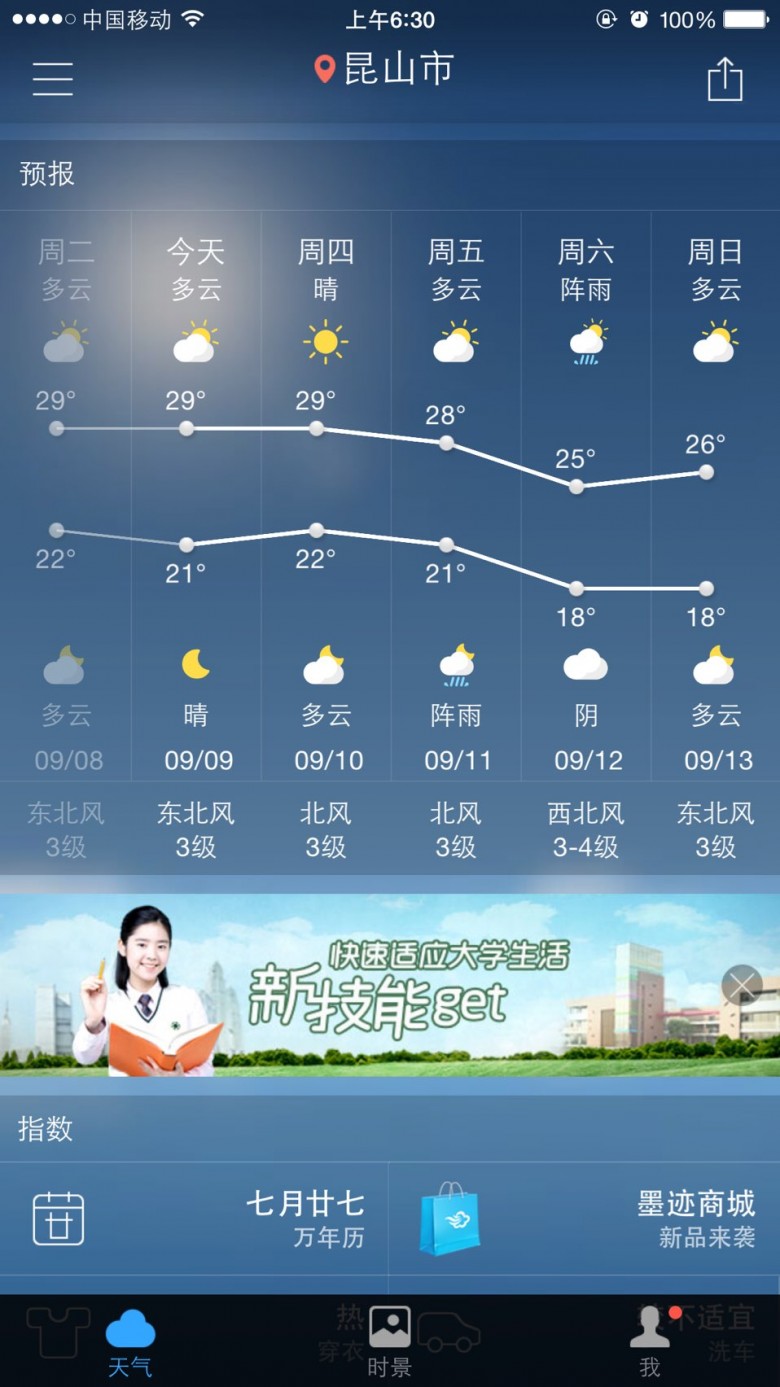Switch to the 我 tab

pyautogui.click(x=650, y=1342)
